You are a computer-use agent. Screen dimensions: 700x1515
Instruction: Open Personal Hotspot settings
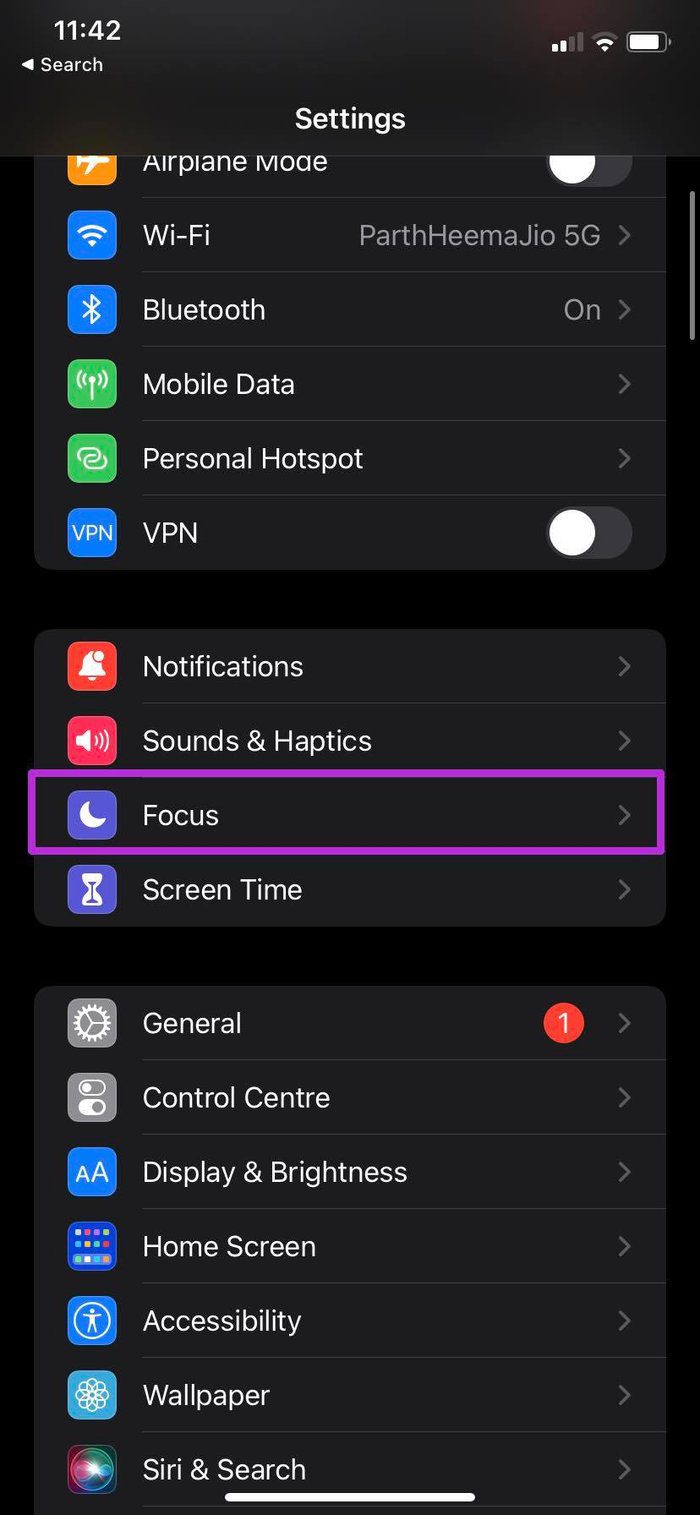[x=350, y=459]
